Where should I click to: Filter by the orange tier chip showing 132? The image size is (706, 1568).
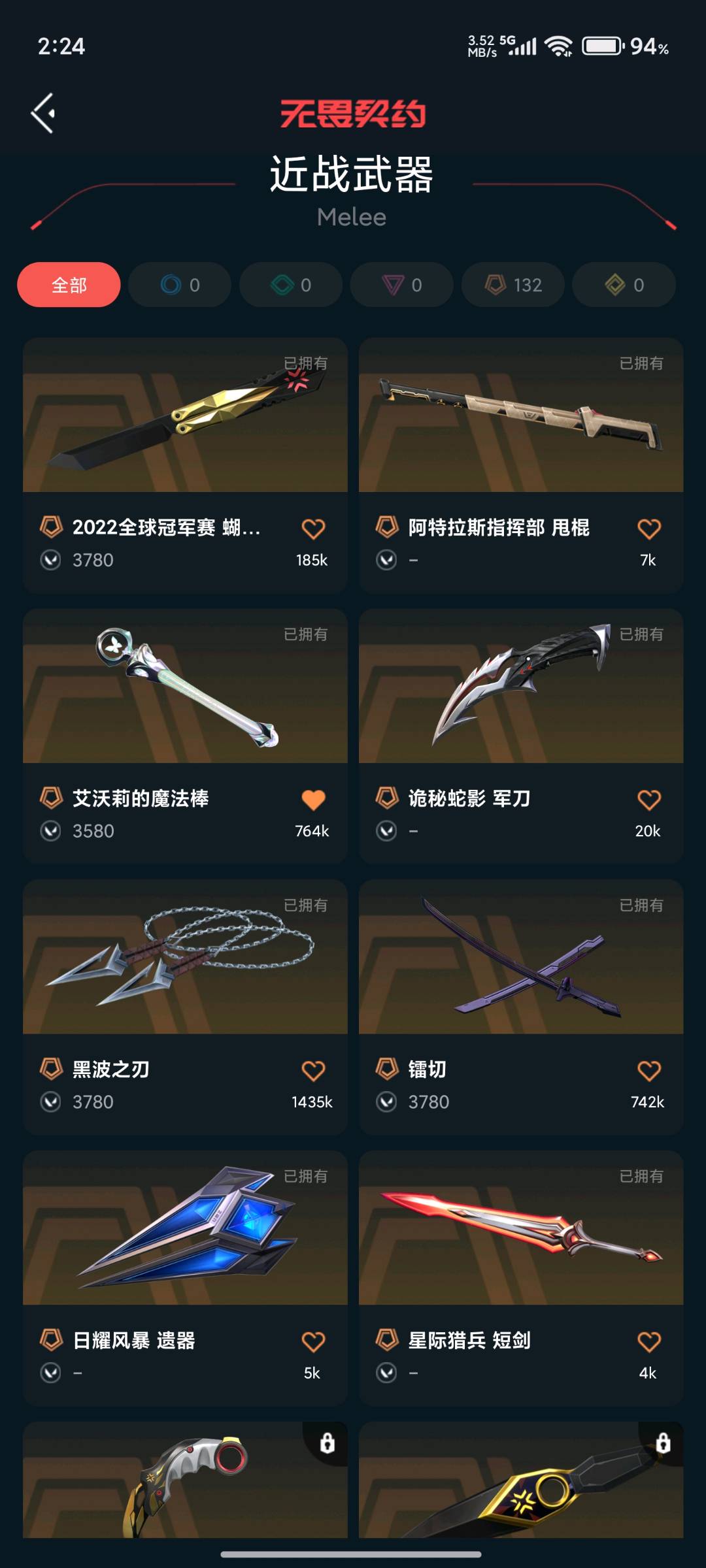click(513, 285)
